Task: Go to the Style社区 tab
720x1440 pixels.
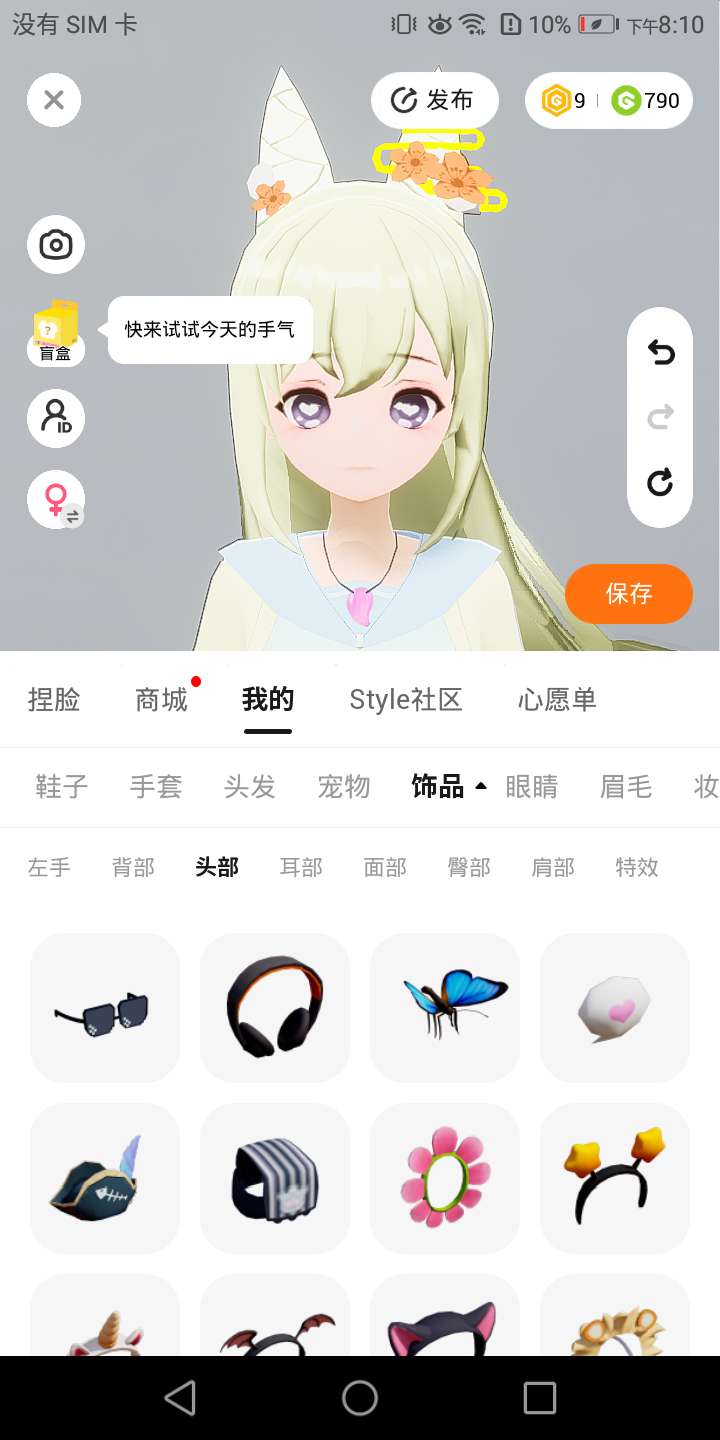Action: [x=406, y=700]
